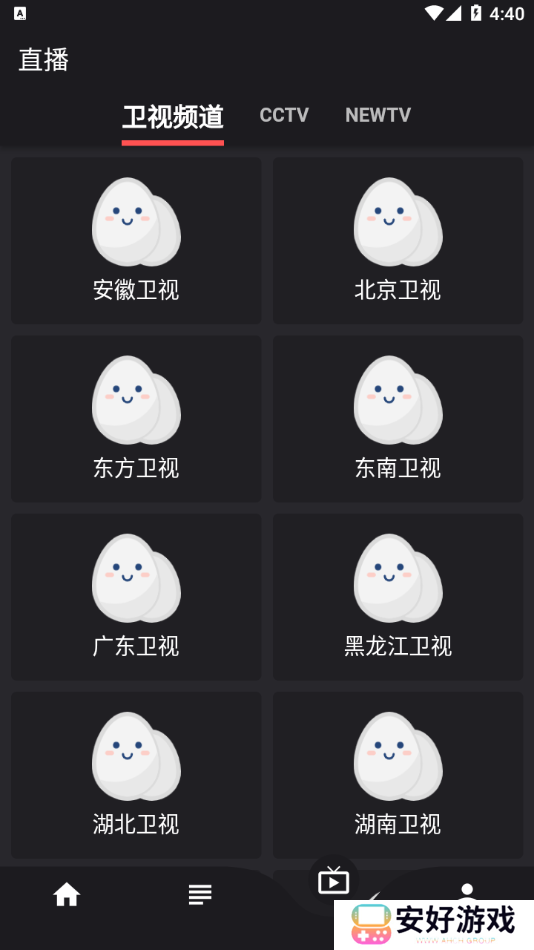
Task: Watch 东方卫视 live
Action: click(136, 419)
